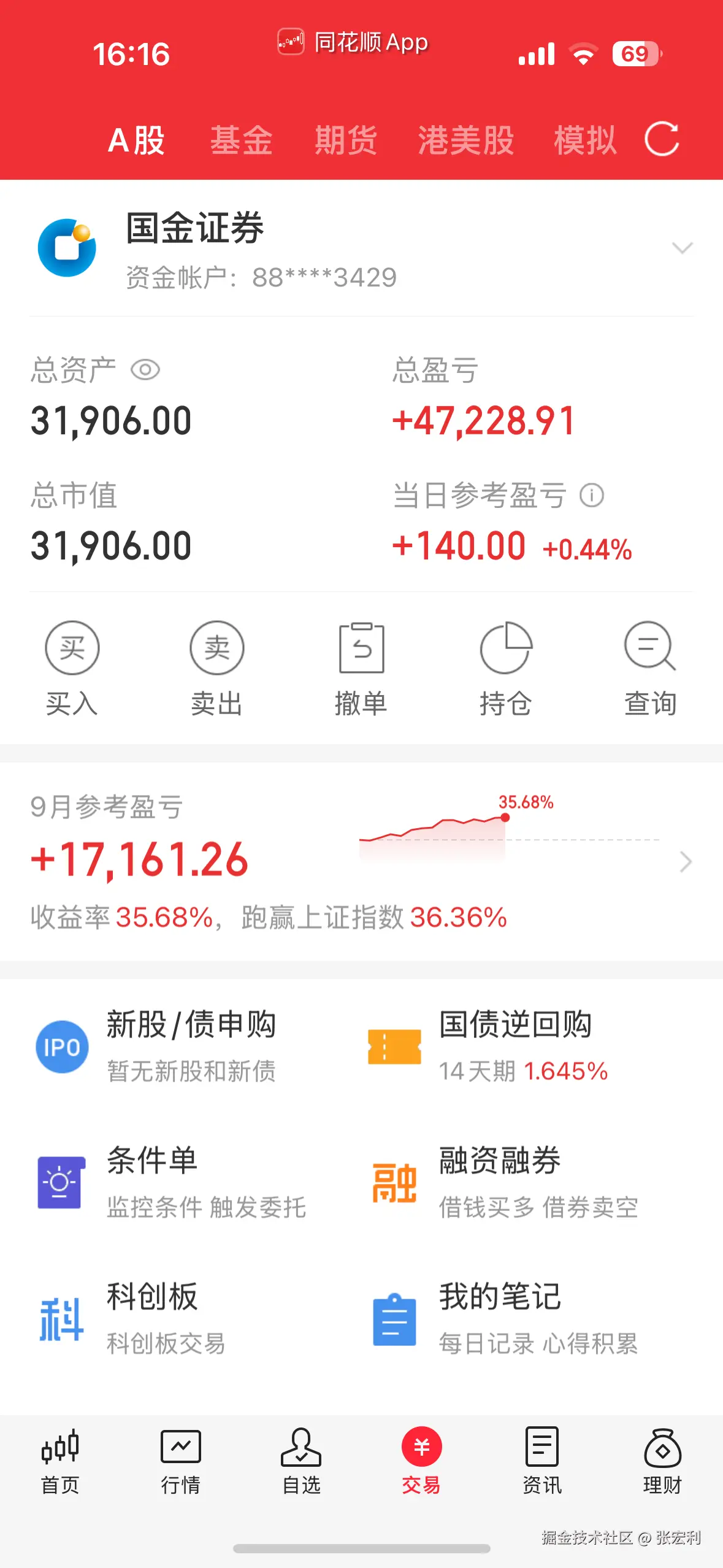This screenshot has height=1568, width=723.
Task: Open the 持仓 holdings pie icon
Action: tap(506, 647)
